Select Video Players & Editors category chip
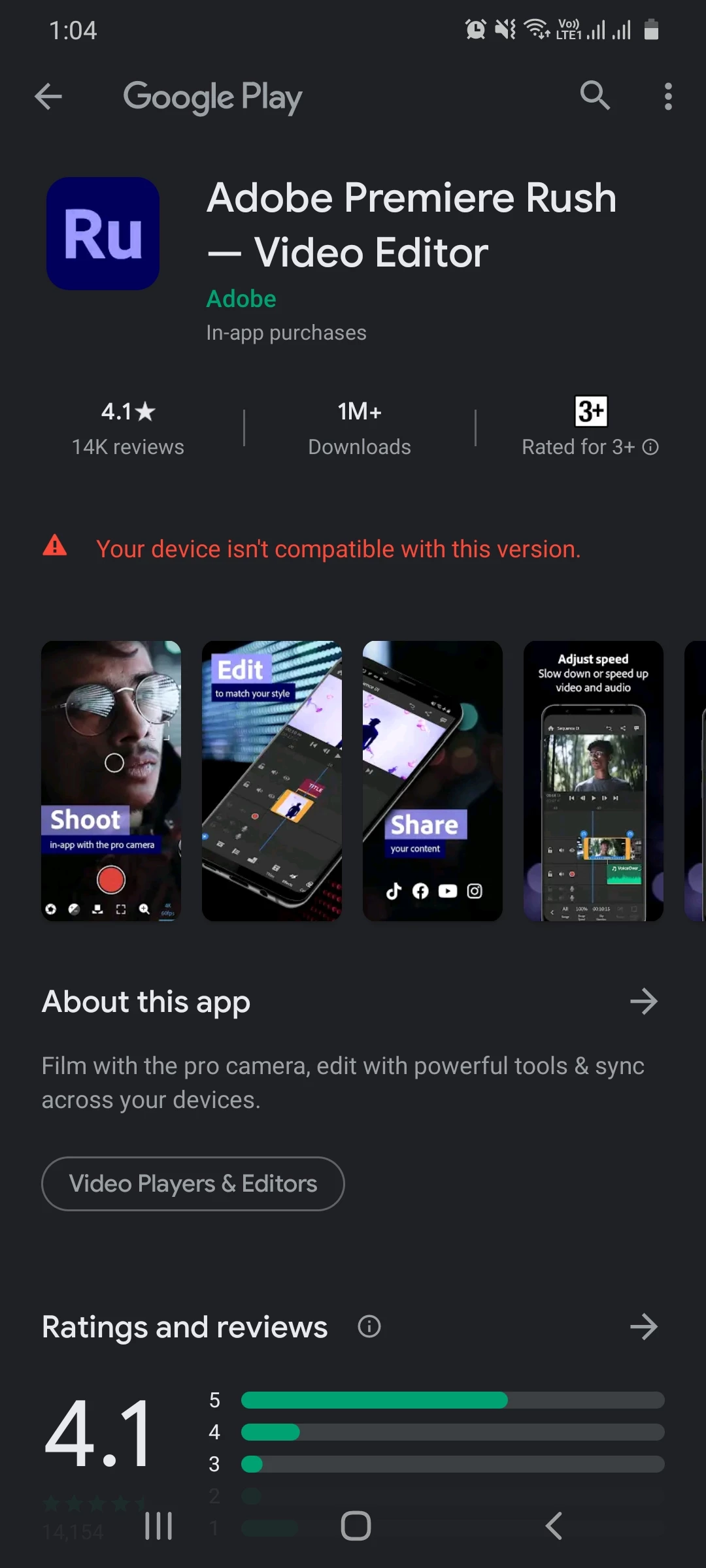This screenshot has height=1568, width=706. 193,1183
